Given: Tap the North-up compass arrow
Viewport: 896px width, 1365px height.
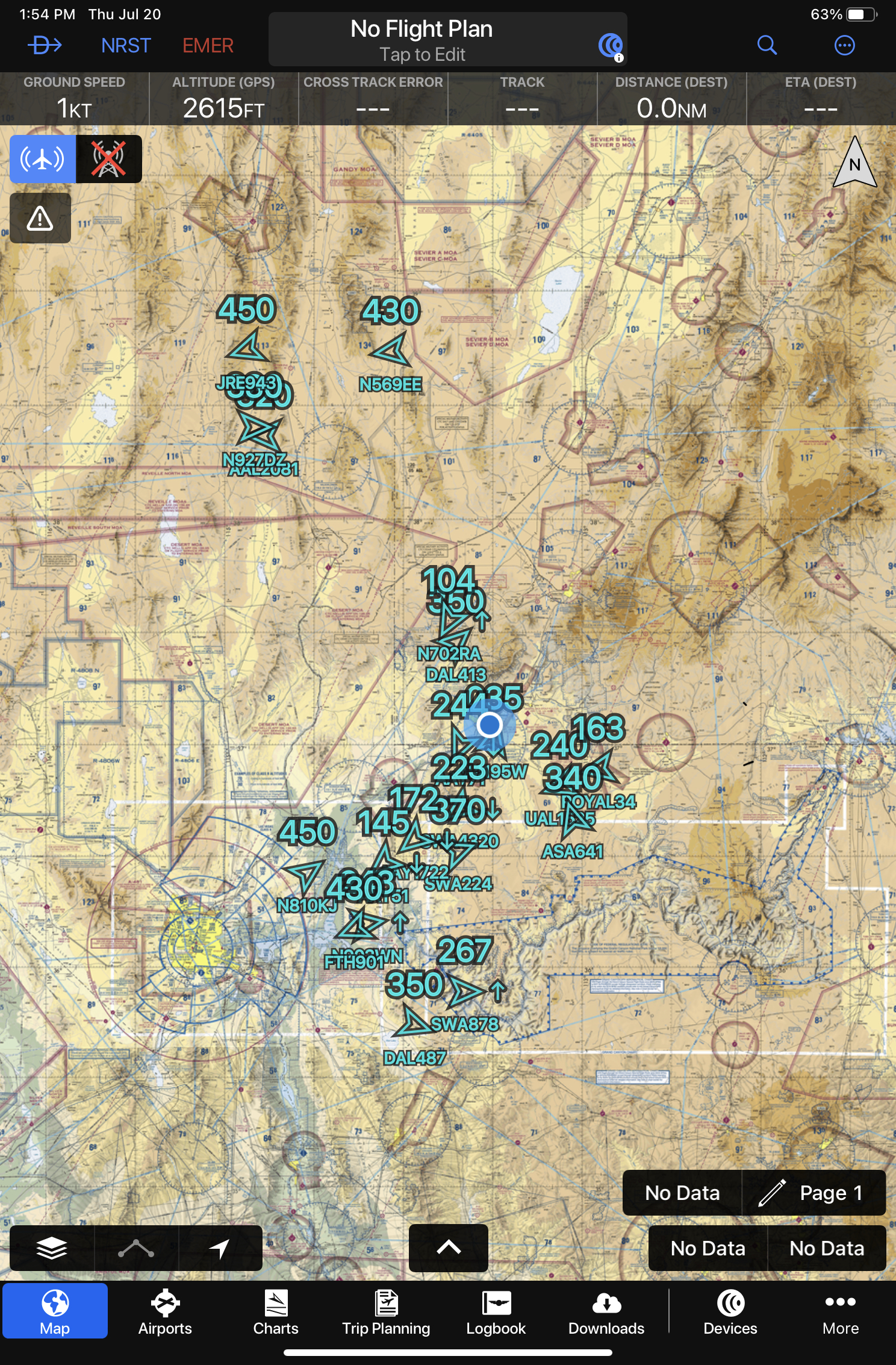Looking at the screenshot, I should point(854,164).
